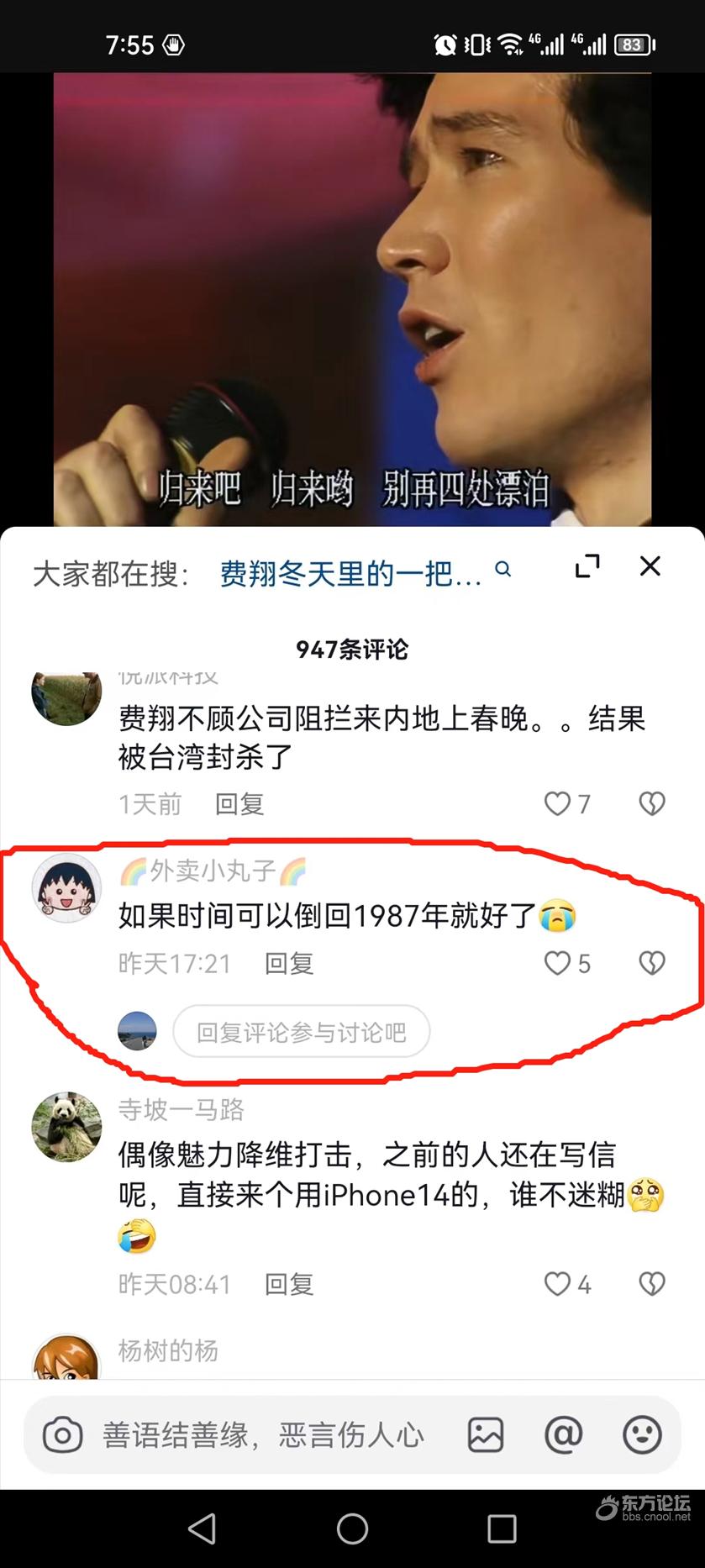This screenshot has height=1568, width=705.
Task: Expand comments panel to full screen
Action: (587, 567)
